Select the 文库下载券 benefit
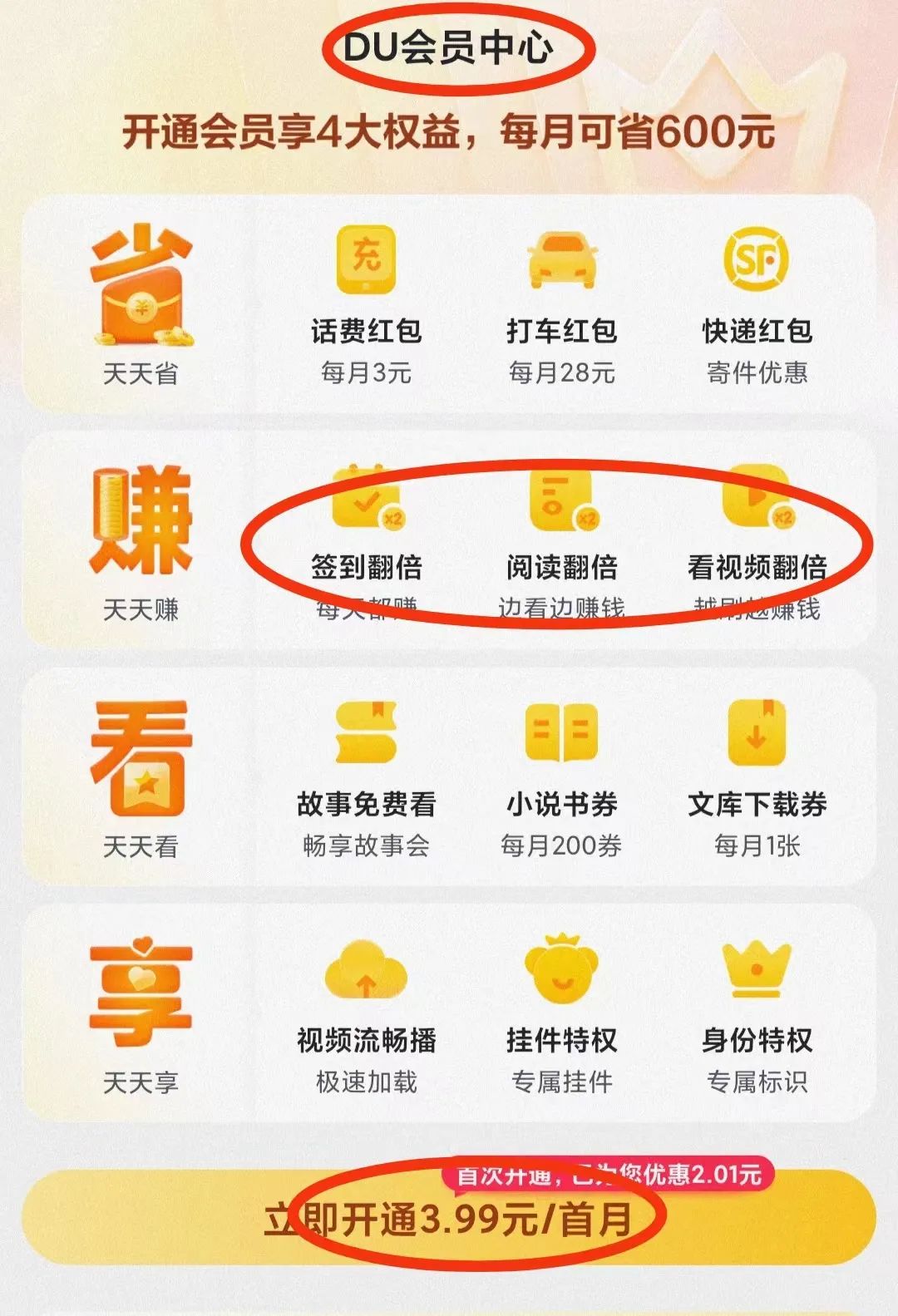 [757, 777]
